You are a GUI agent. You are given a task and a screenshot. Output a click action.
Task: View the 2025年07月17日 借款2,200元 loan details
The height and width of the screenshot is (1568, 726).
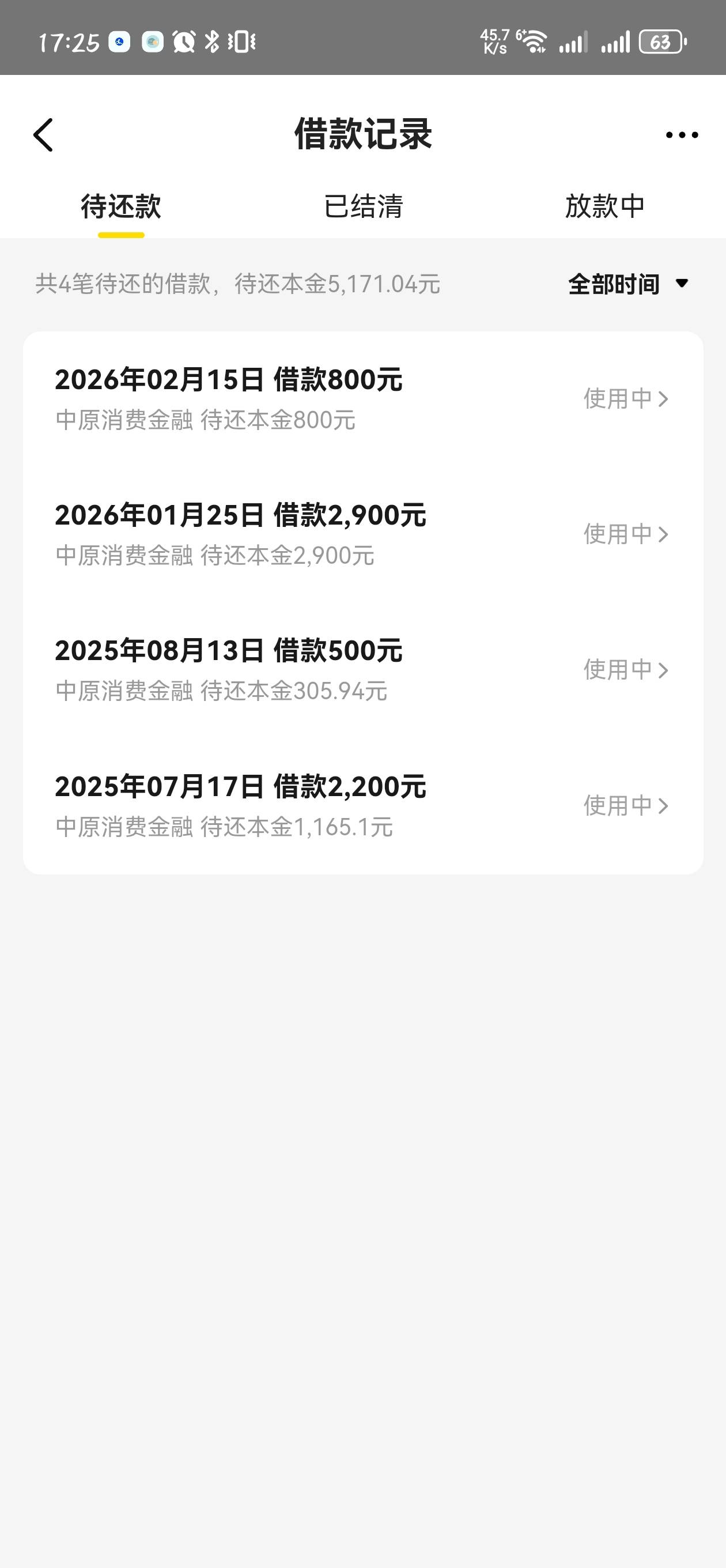pos(362,805)
